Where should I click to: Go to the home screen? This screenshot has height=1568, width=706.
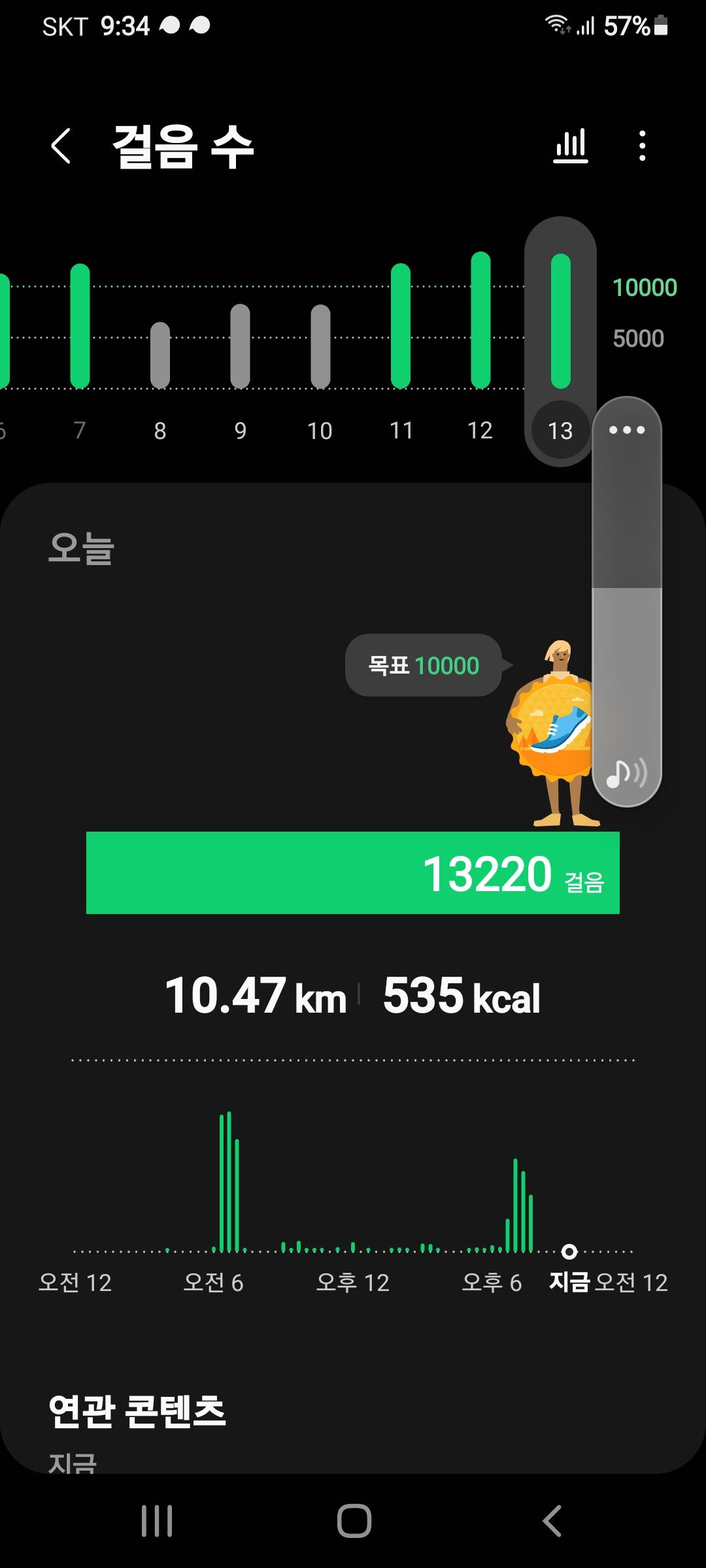(x=354, y=1520)
